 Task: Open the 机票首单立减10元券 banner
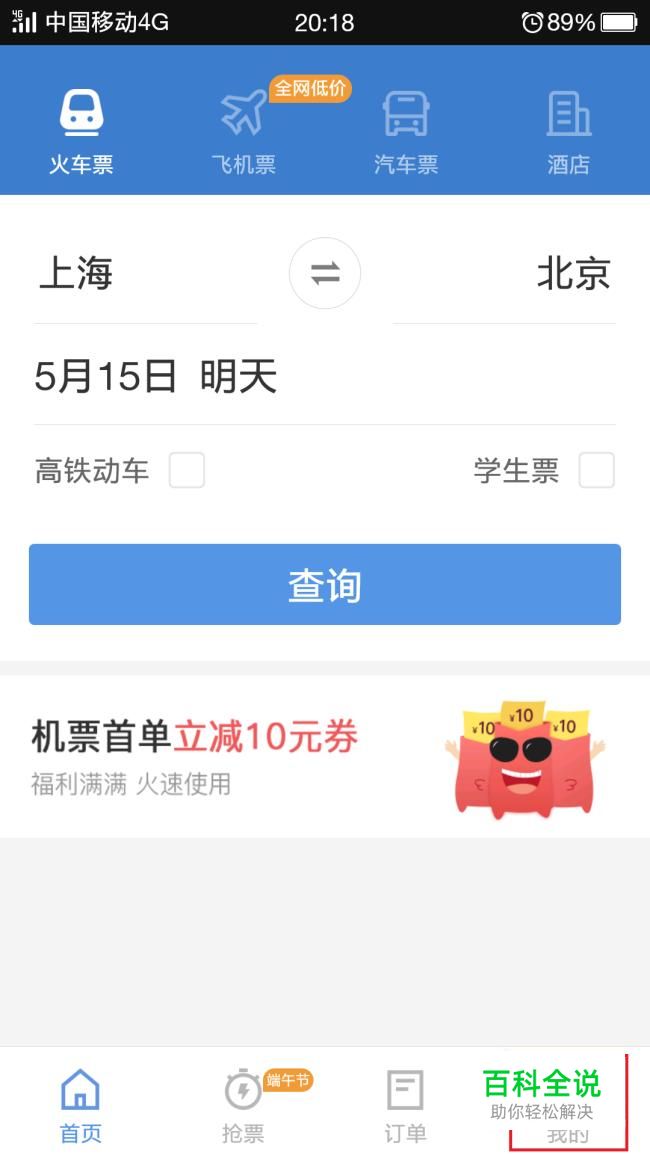(325, 756)
